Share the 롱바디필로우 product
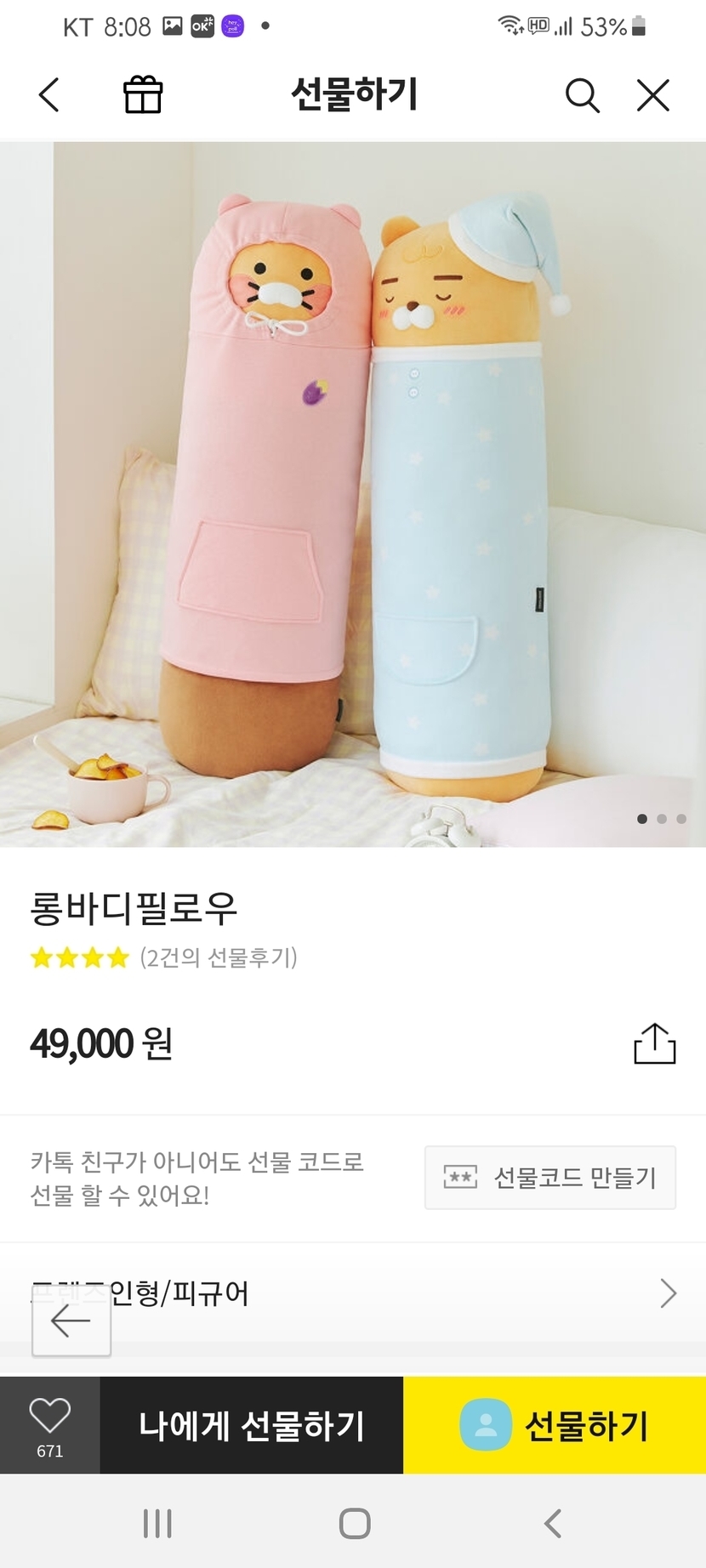 pos(654,1043)
